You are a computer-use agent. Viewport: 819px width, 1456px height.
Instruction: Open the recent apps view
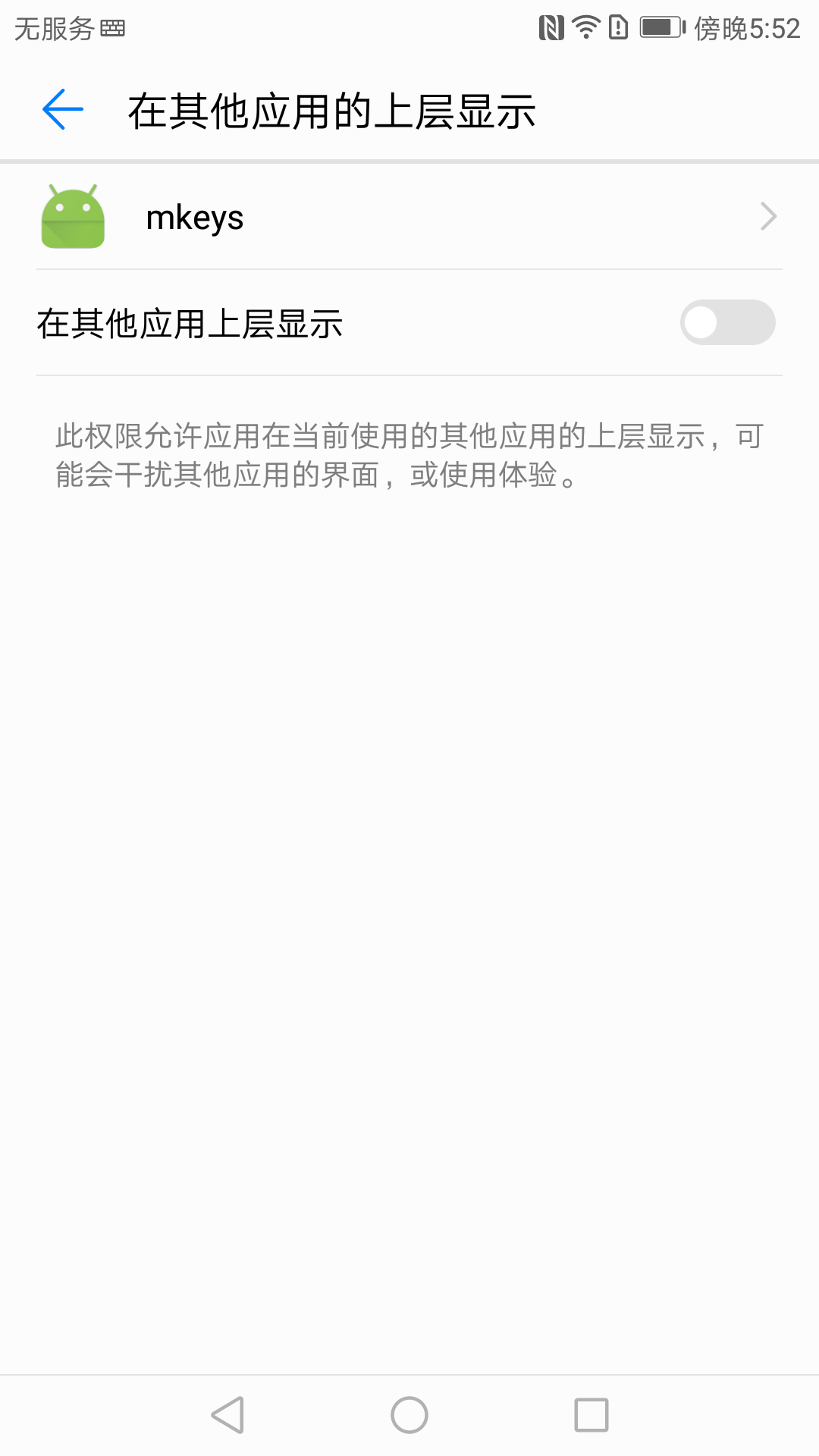591,1415
